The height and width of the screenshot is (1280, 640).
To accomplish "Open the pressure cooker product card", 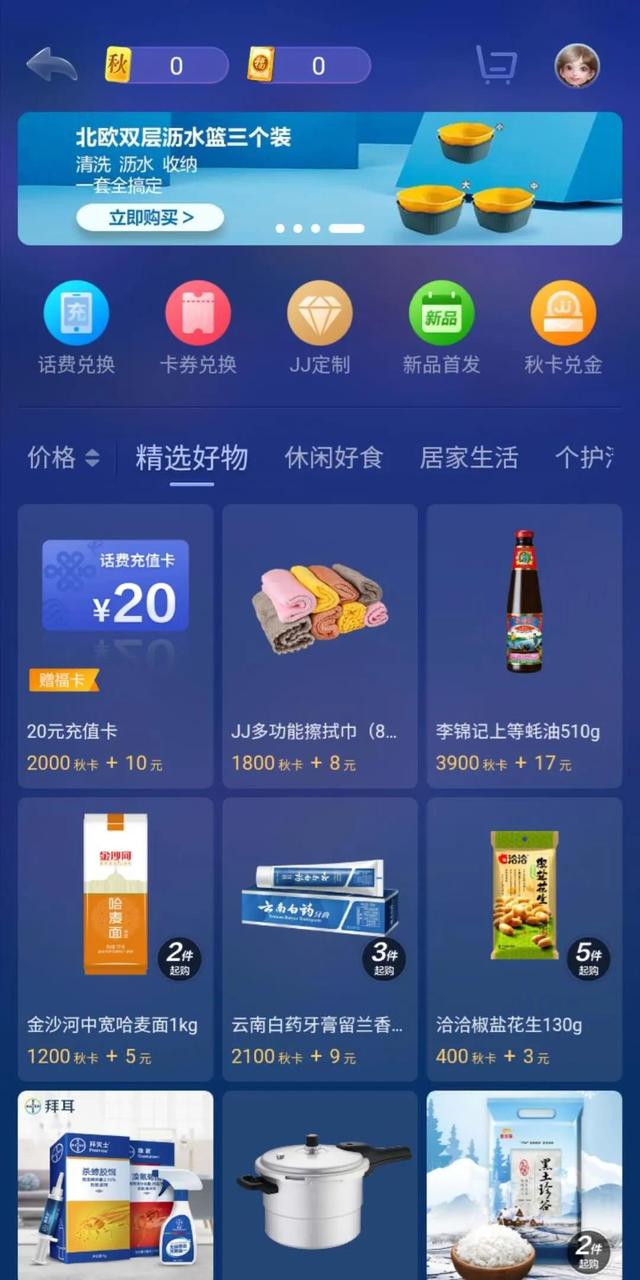I will click(x=320, y=1185).
